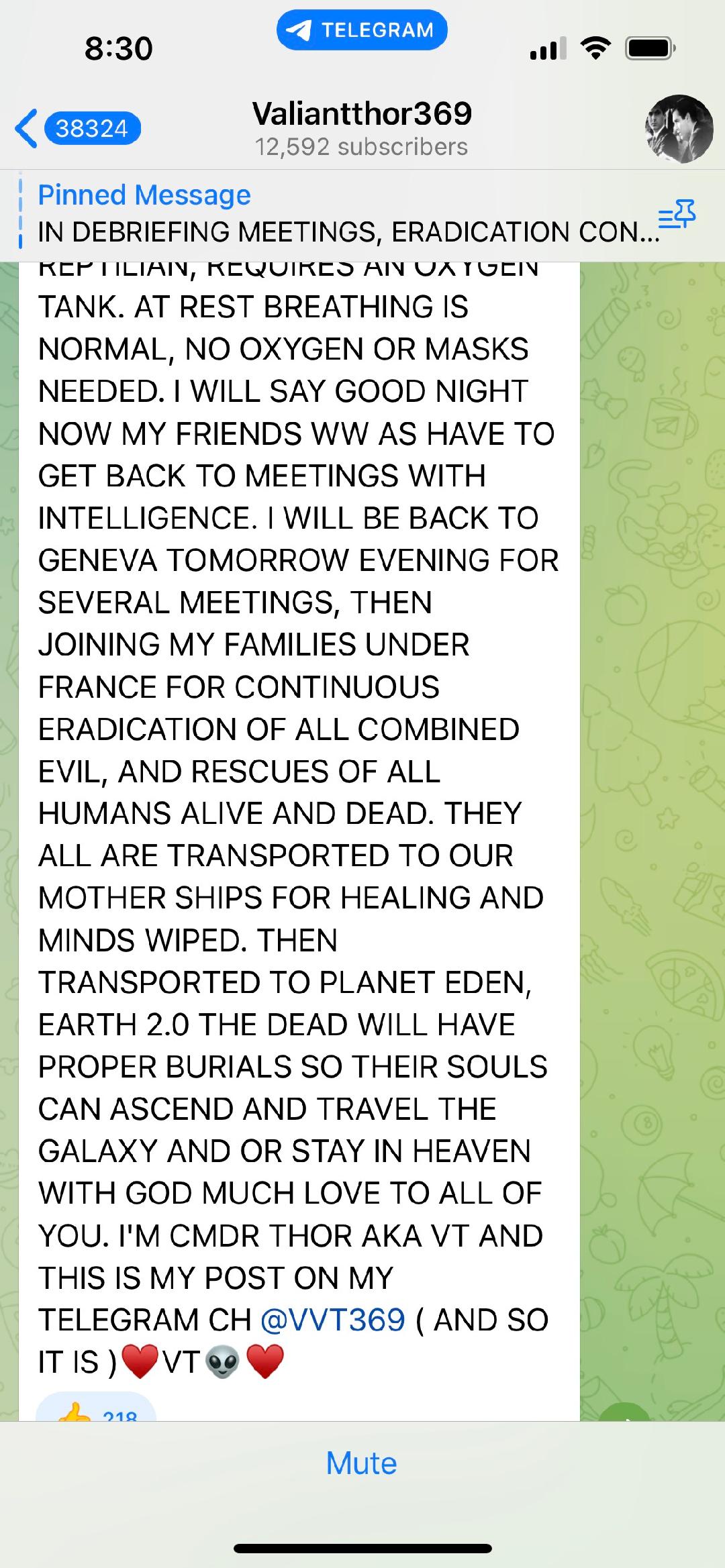Open the Valiantthor369 channel info title
Viewport: 725px width, 1568px height.
[362, 114]
